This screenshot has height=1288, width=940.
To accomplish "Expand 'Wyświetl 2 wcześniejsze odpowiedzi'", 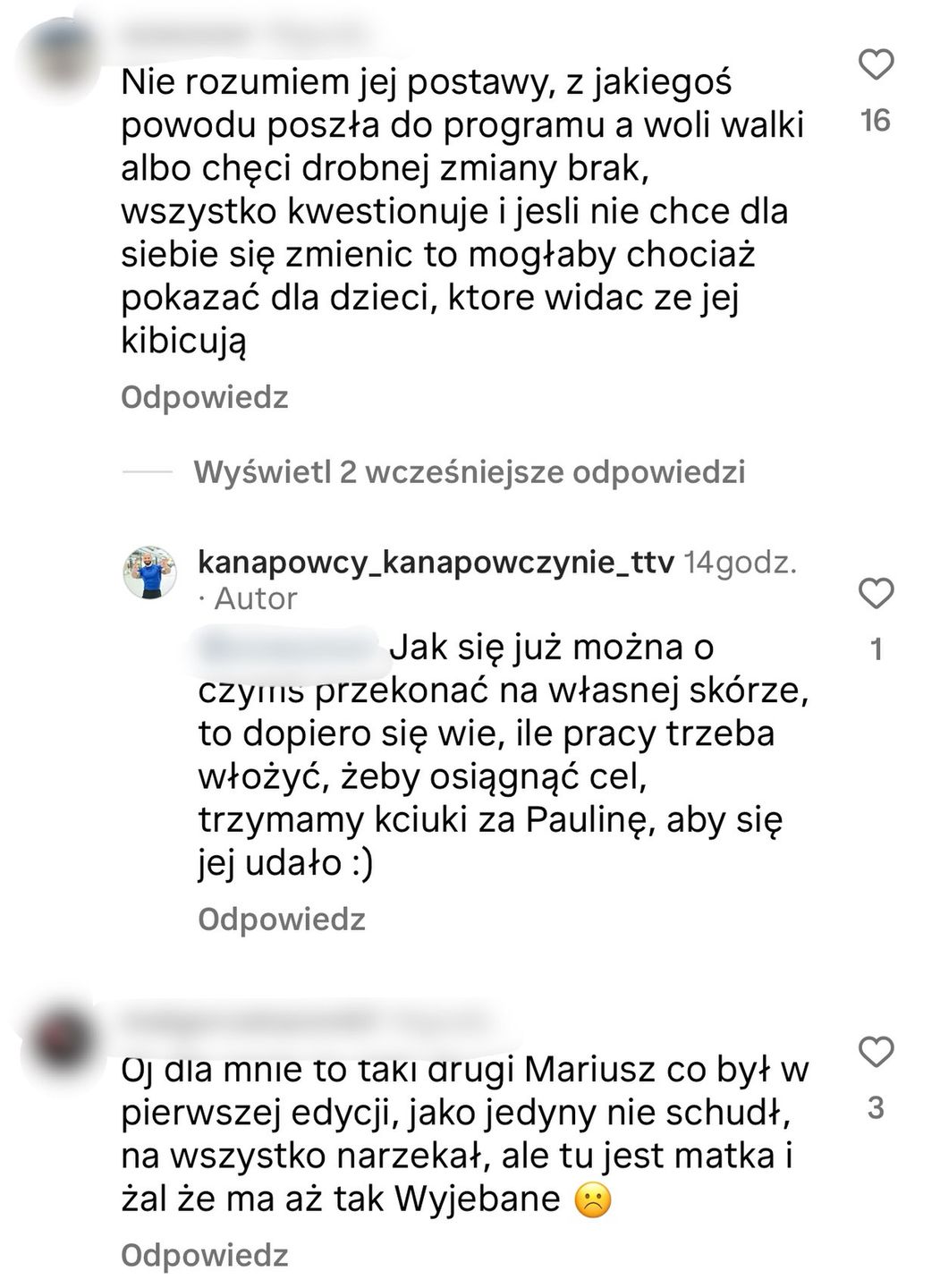I will (469, 471).
